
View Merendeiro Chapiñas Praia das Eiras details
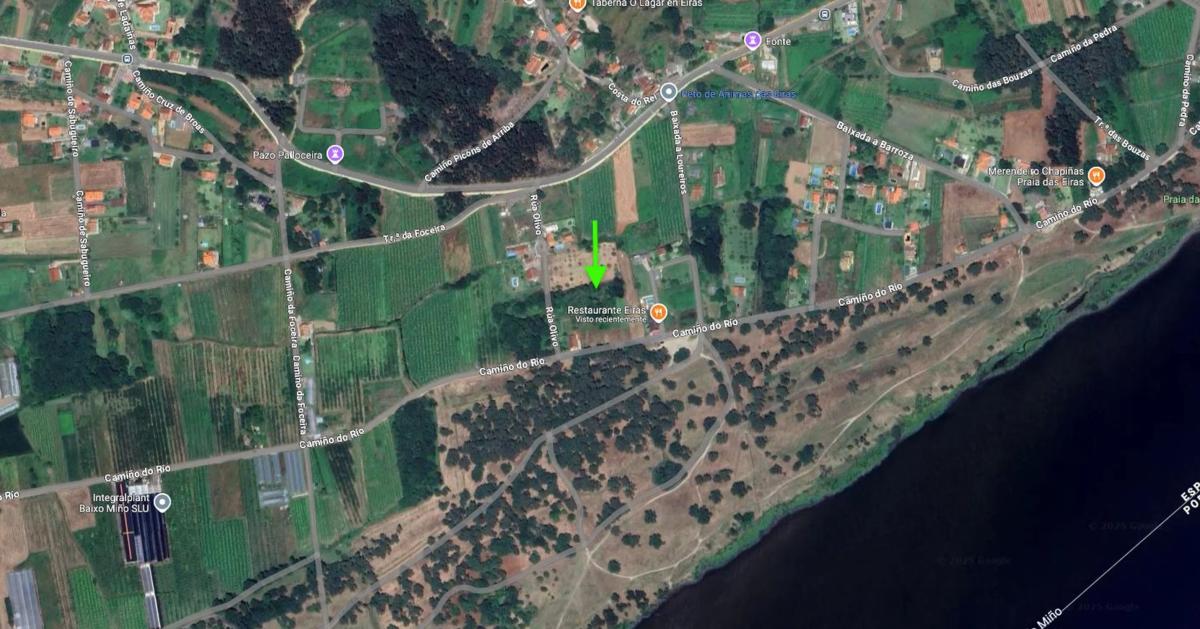click(x=1097, y=176)
